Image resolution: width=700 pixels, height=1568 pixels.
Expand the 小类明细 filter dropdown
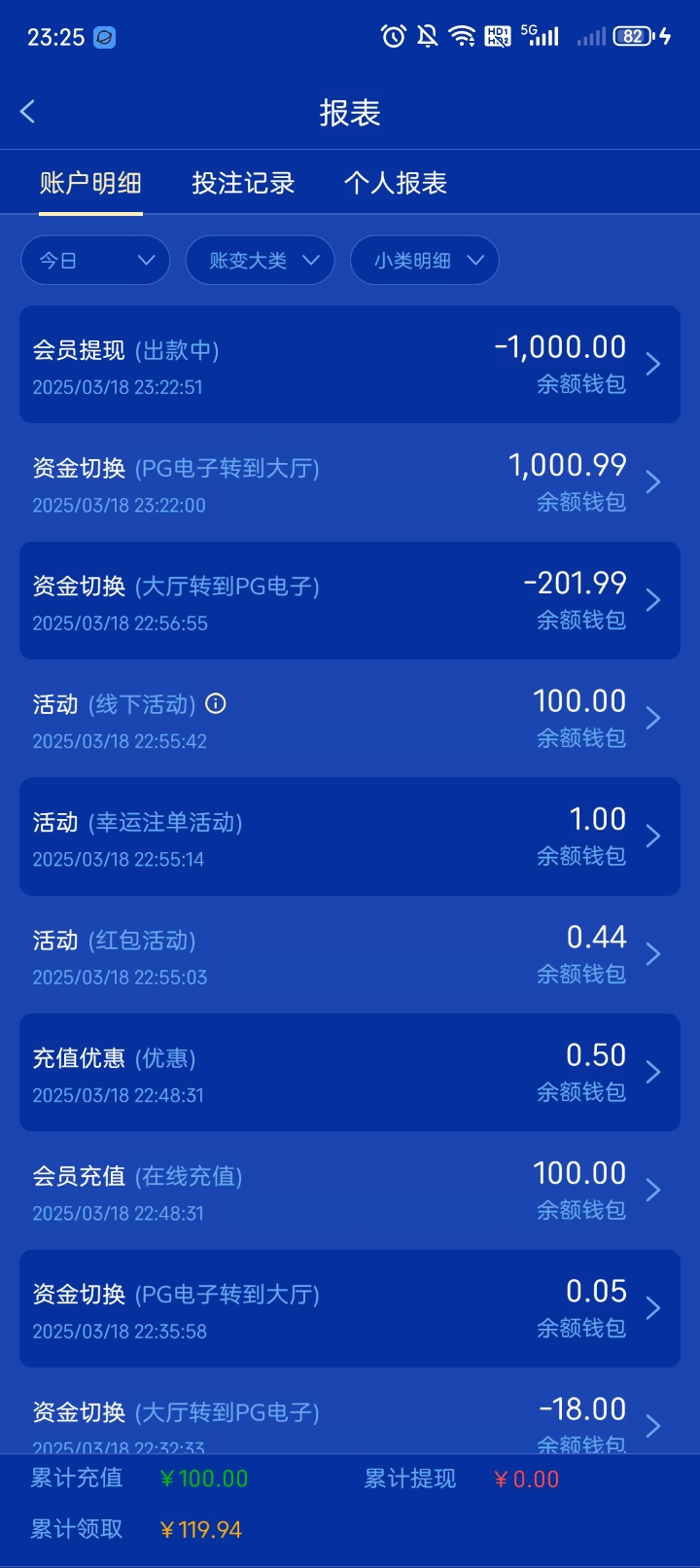point(425,261)
